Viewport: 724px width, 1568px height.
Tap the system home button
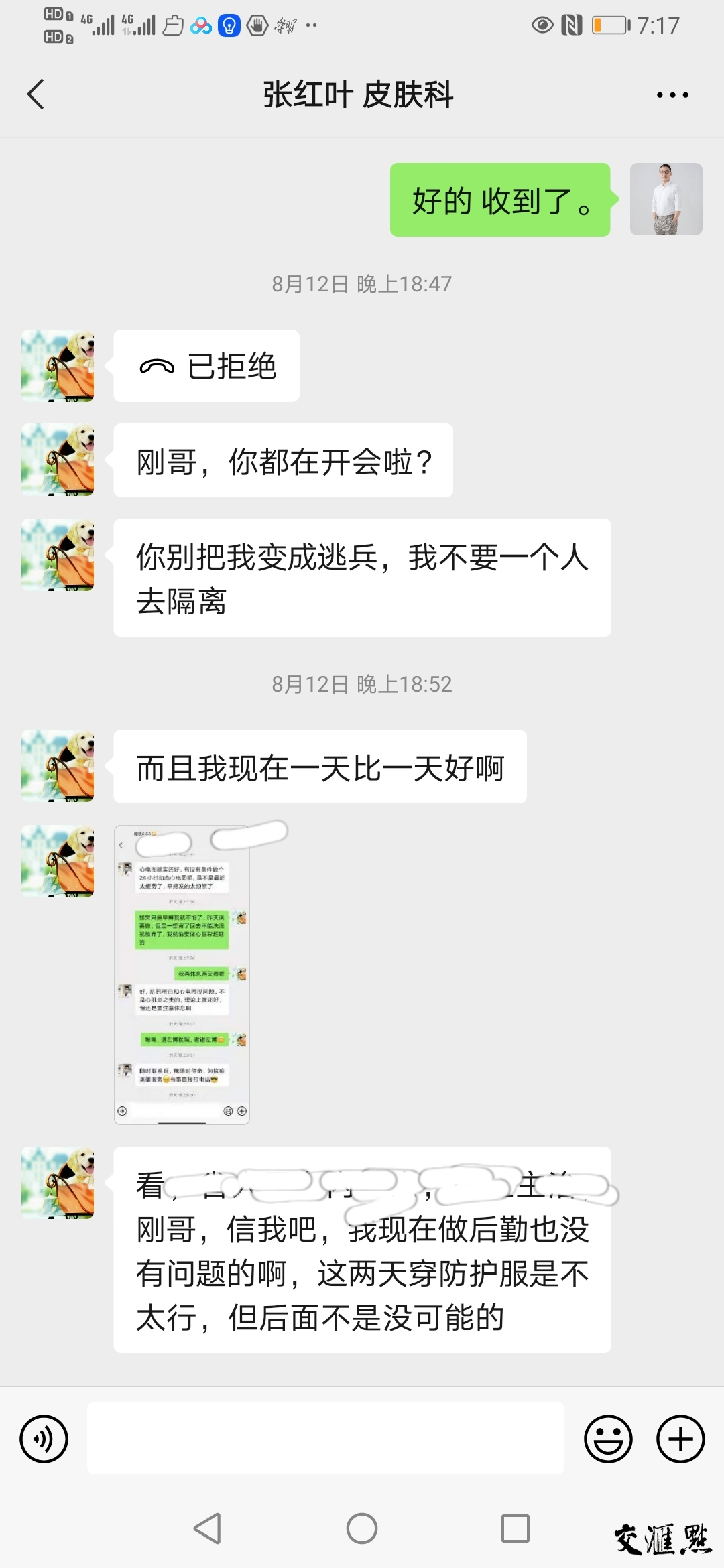coord(362,1528)
